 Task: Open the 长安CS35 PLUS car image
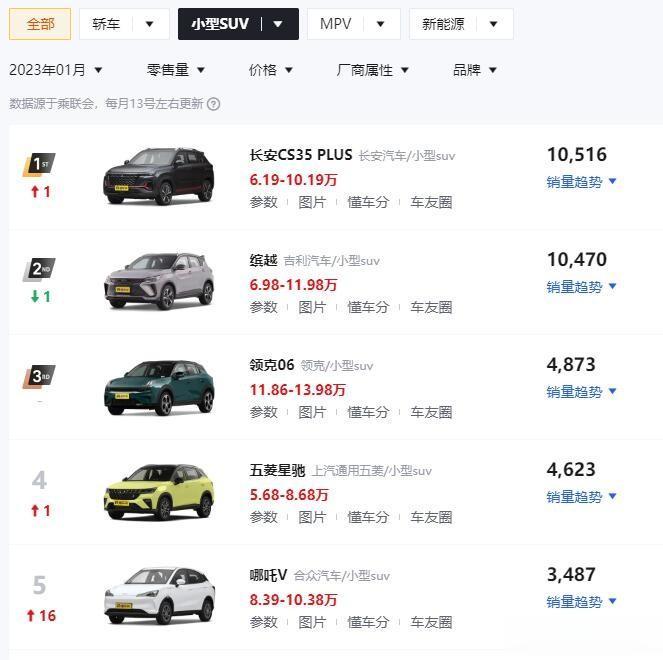[159, 175]
